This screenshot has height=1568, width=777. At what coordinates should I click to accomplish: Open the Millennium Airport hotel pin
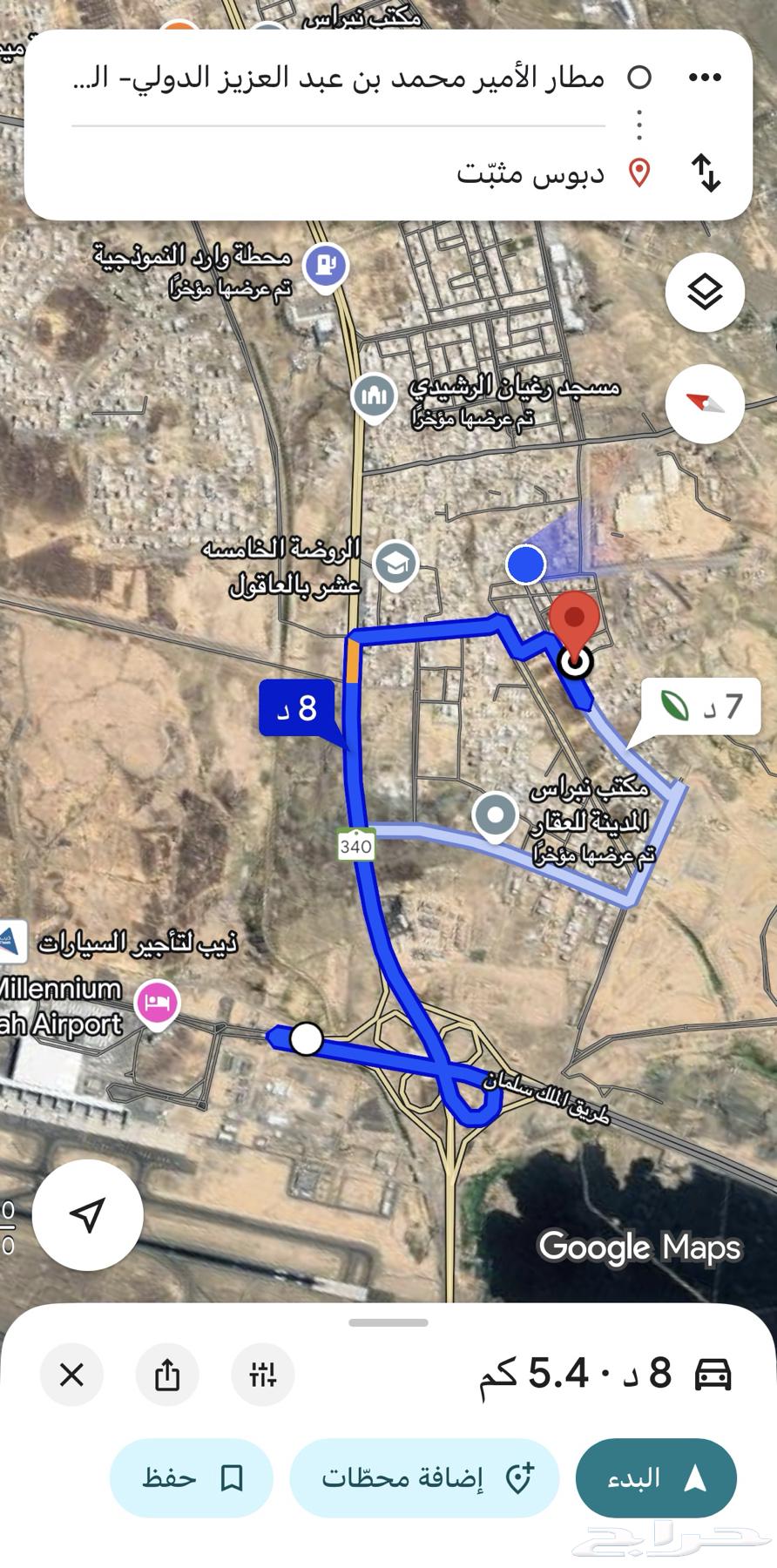coord(157,1003)
